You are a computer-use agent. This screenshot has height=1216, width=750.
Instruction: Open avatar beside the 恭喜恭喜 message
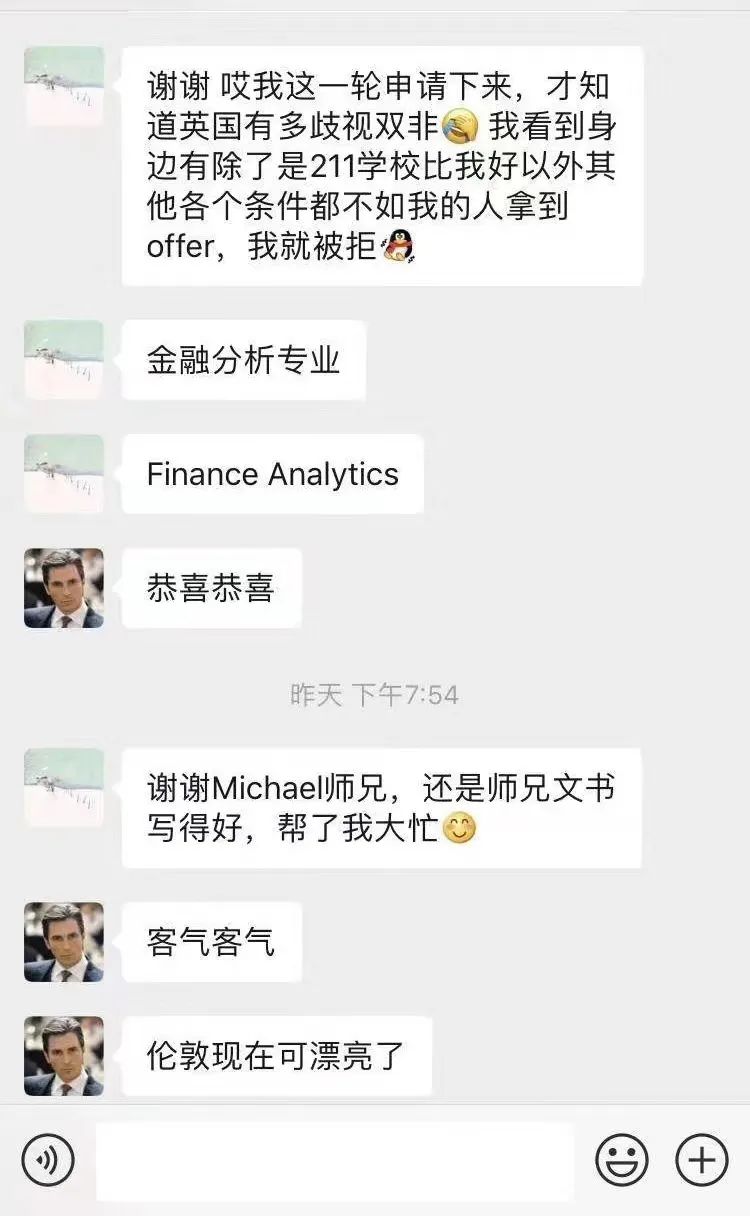(64, 588)
